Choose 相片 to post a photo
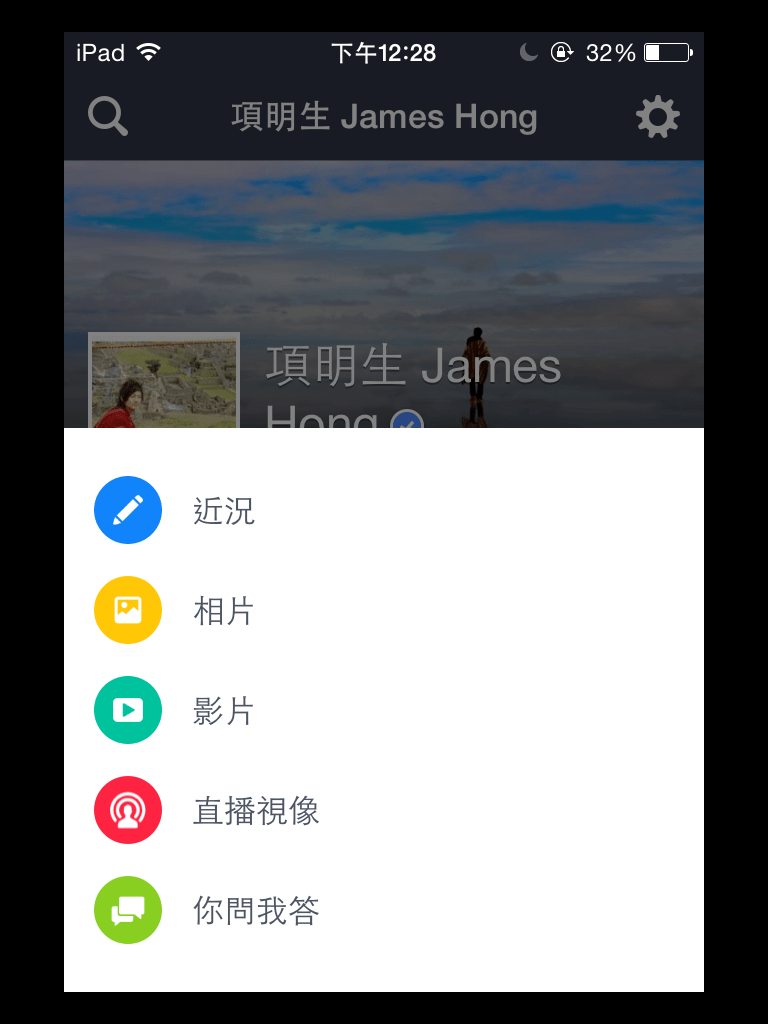The image size is (768, 1024). 383,610
